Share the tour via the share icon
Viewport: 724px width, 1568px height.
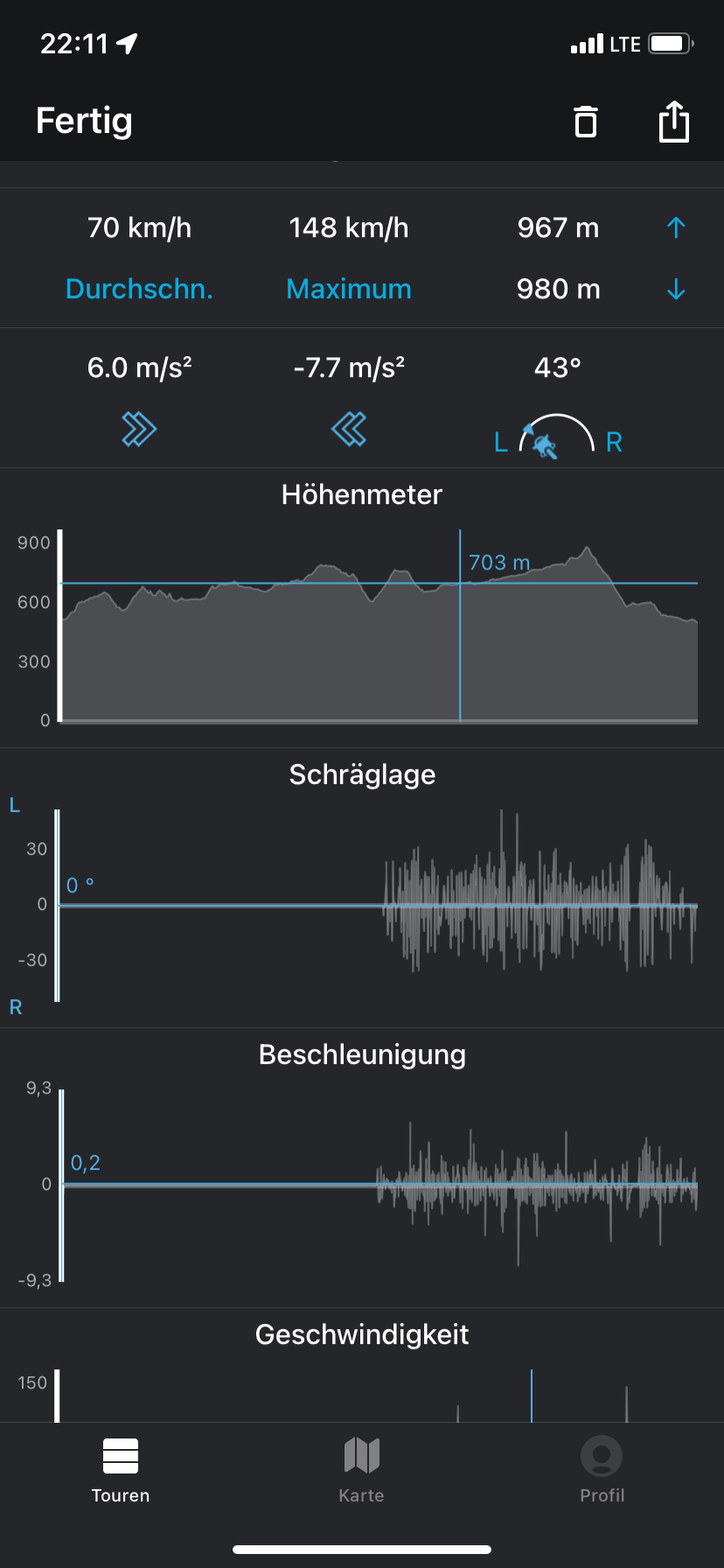pyautogui.click(x=673, y=121)
